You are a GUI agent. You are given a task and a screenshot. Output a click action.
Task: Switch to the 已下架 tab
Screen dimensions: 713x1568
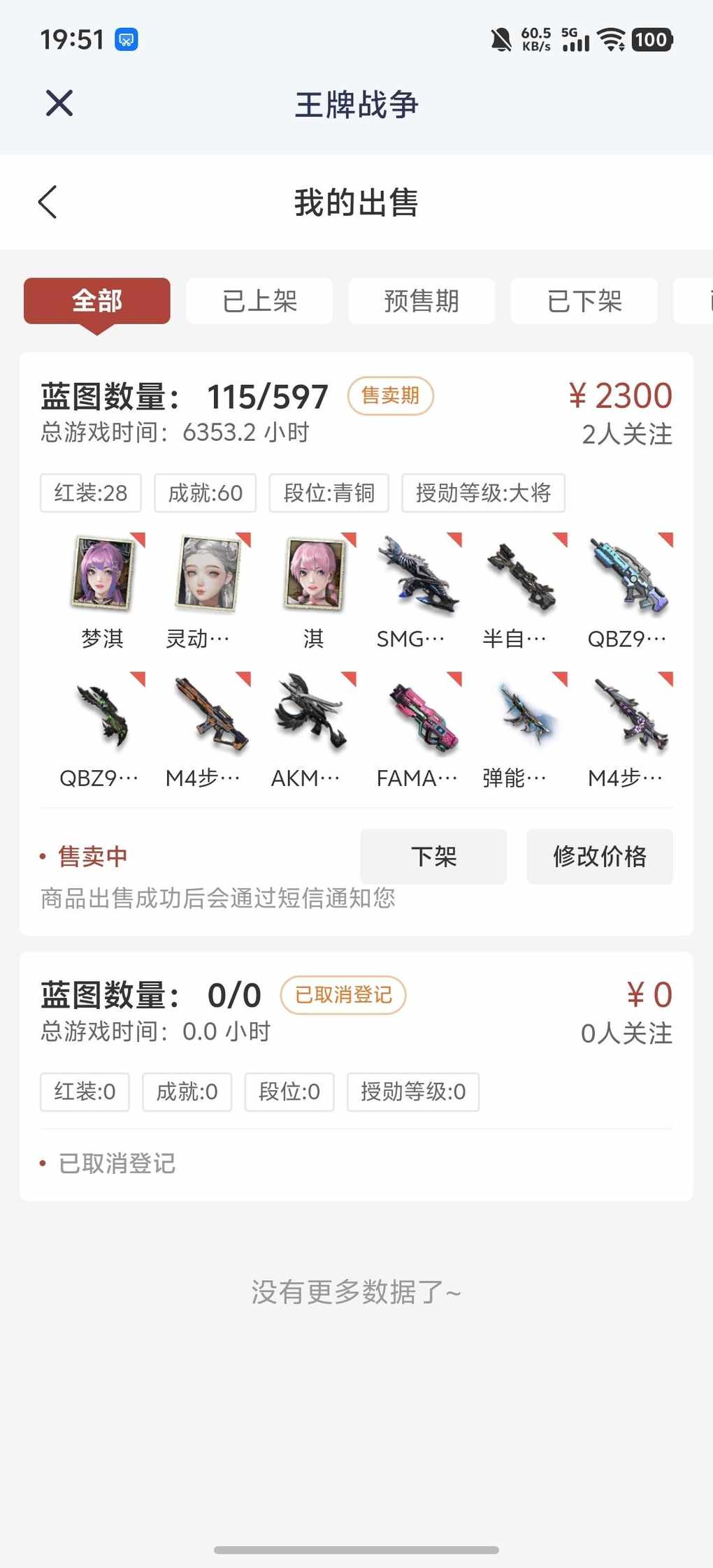(584, 301)
